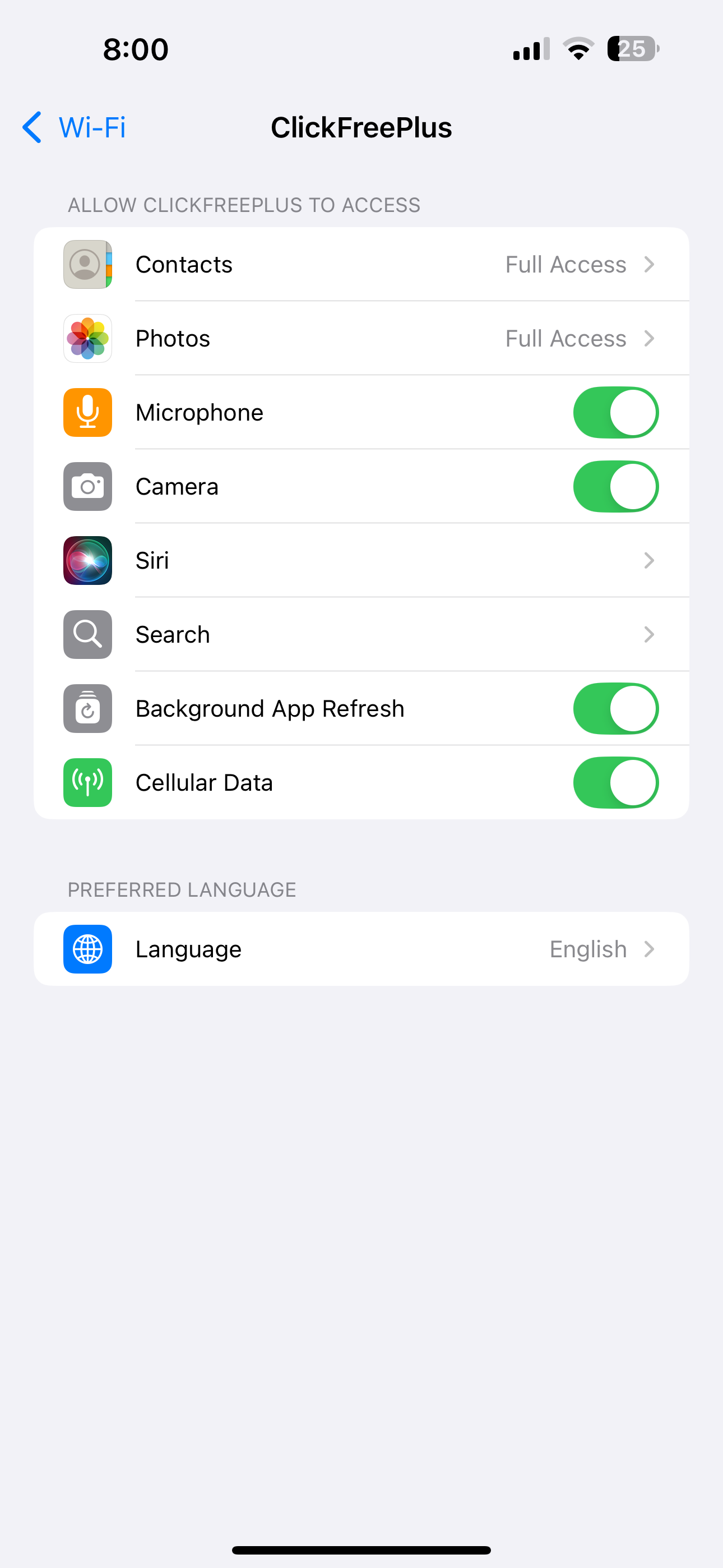723x1568 pixels.
Task: Switch off Cellular Data
Action: pyautogui.click(x=615, y=783)
